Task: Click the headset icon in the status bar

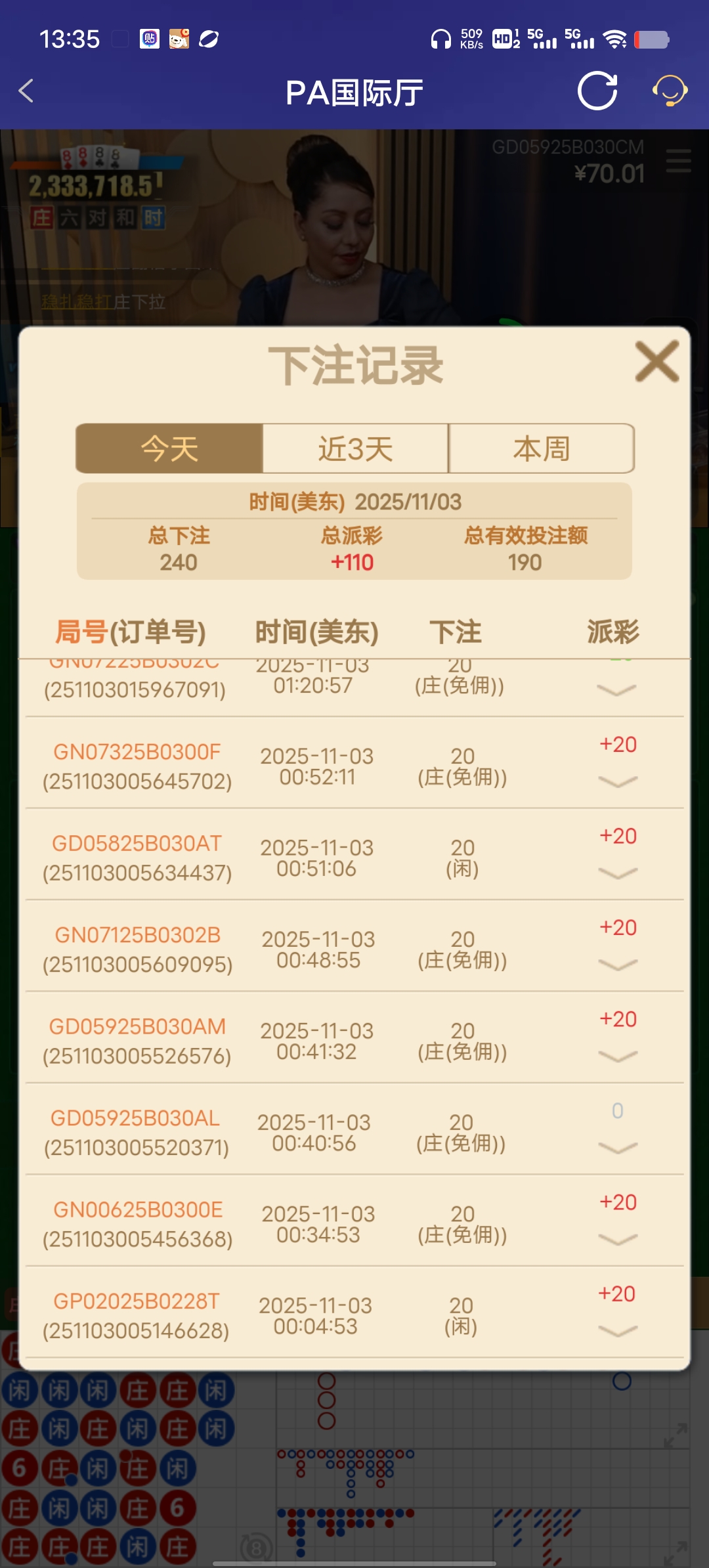Action: [x=439, y=39]
